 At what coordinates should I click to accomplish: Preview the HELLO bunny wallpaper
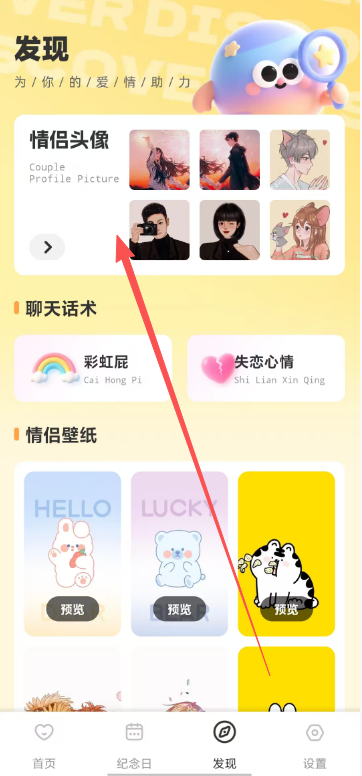point(72,609)
